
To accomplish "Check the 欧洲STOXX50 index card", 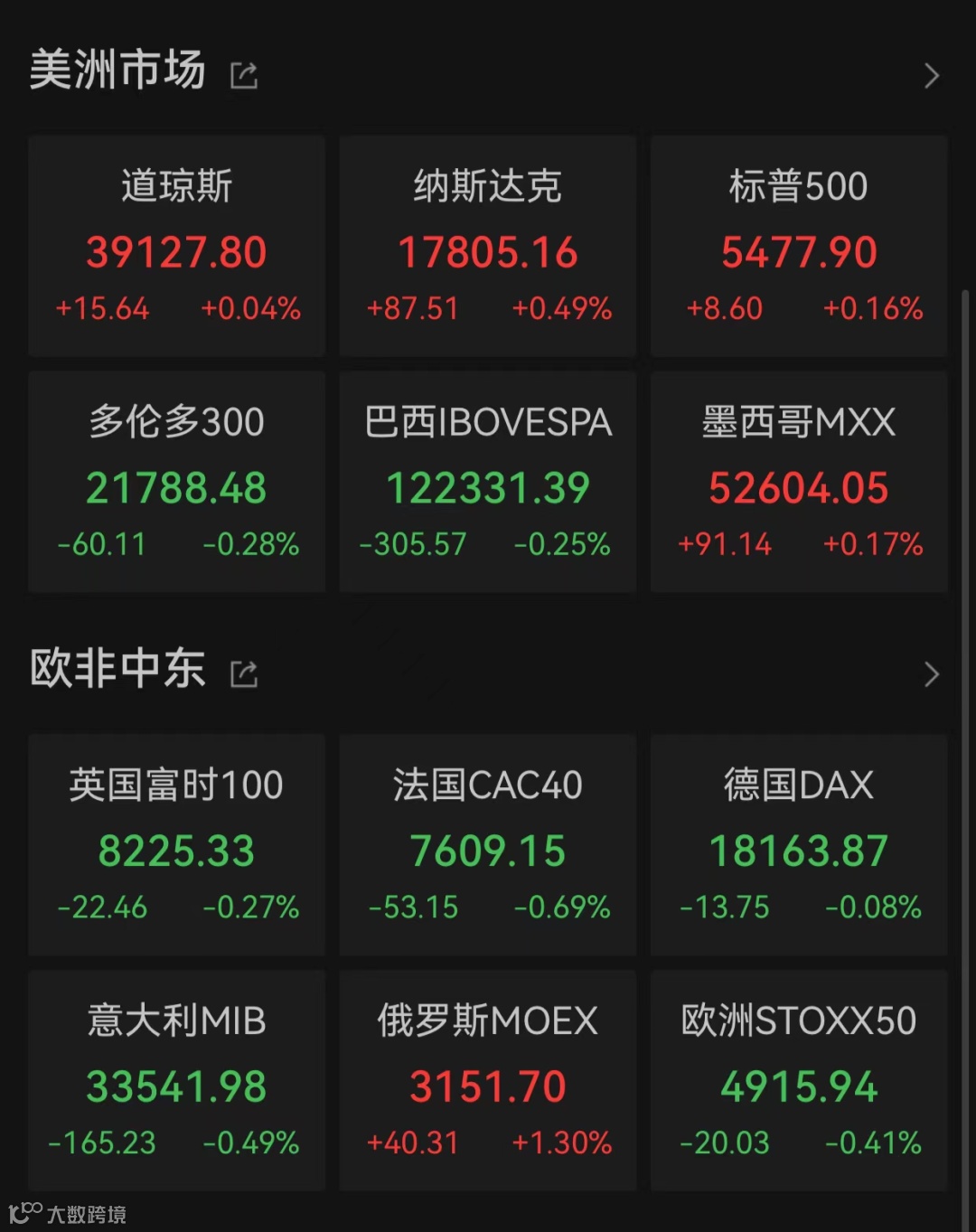I will pos(799,1080).
